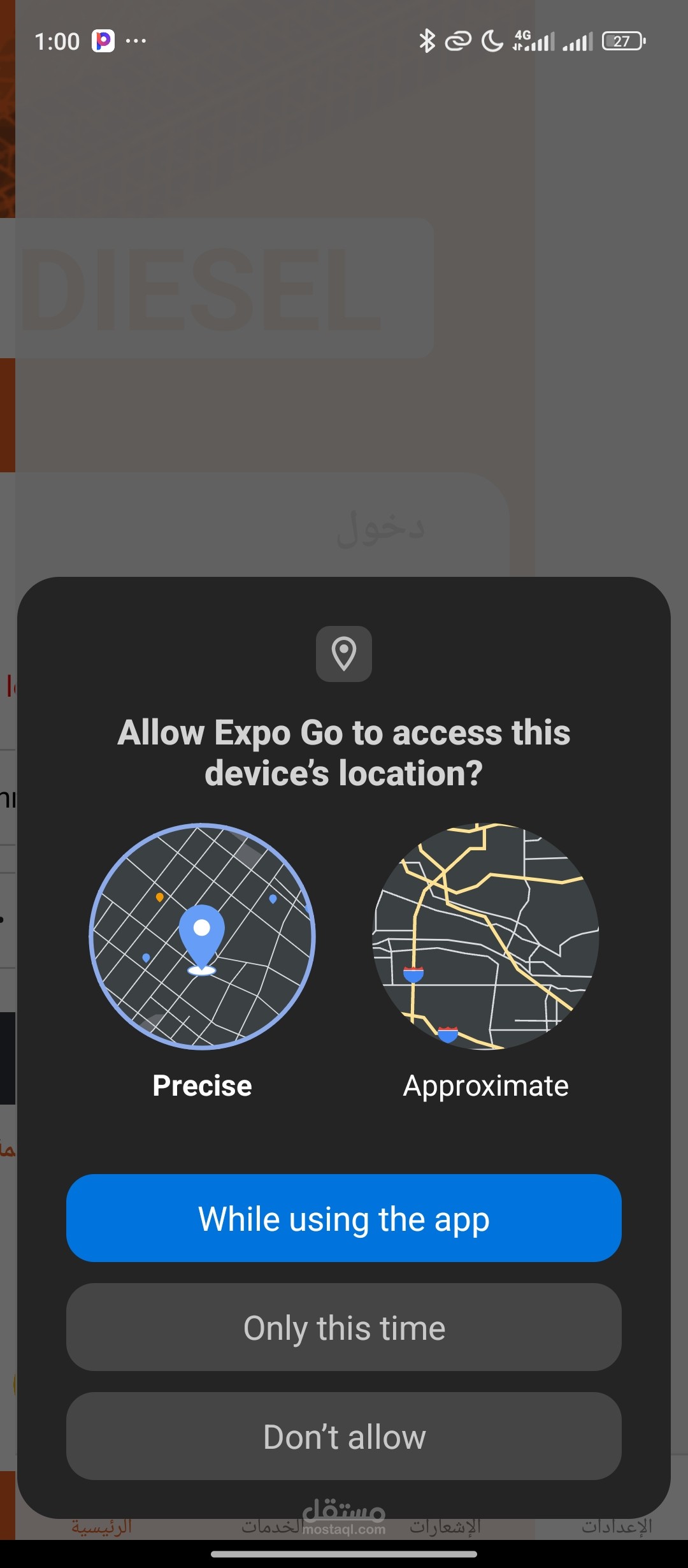Grant location only this time

[344, 1327]
